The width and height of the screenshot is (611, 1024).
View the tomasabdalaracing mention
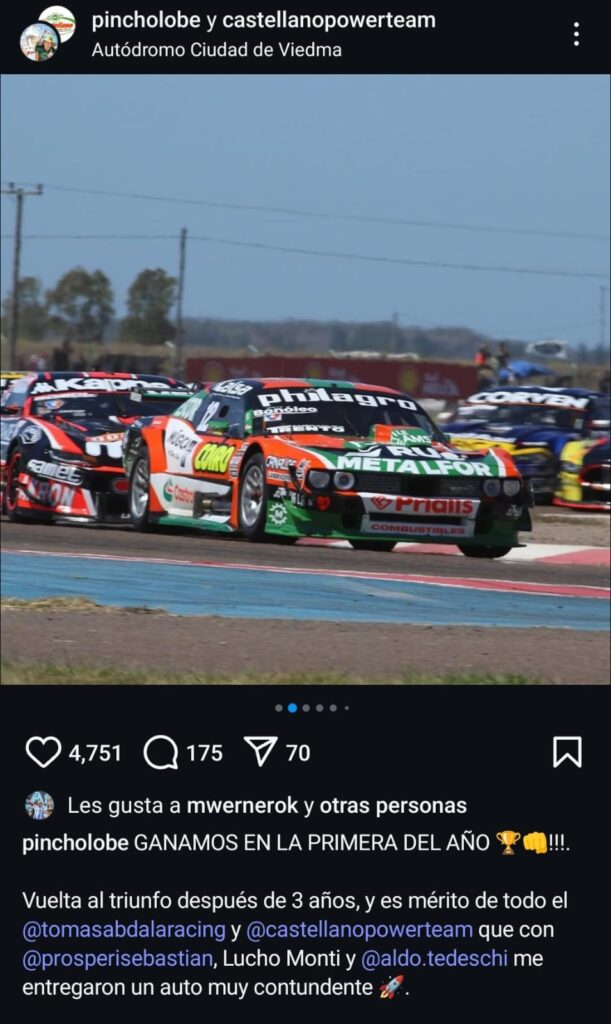tap(124, 930)
